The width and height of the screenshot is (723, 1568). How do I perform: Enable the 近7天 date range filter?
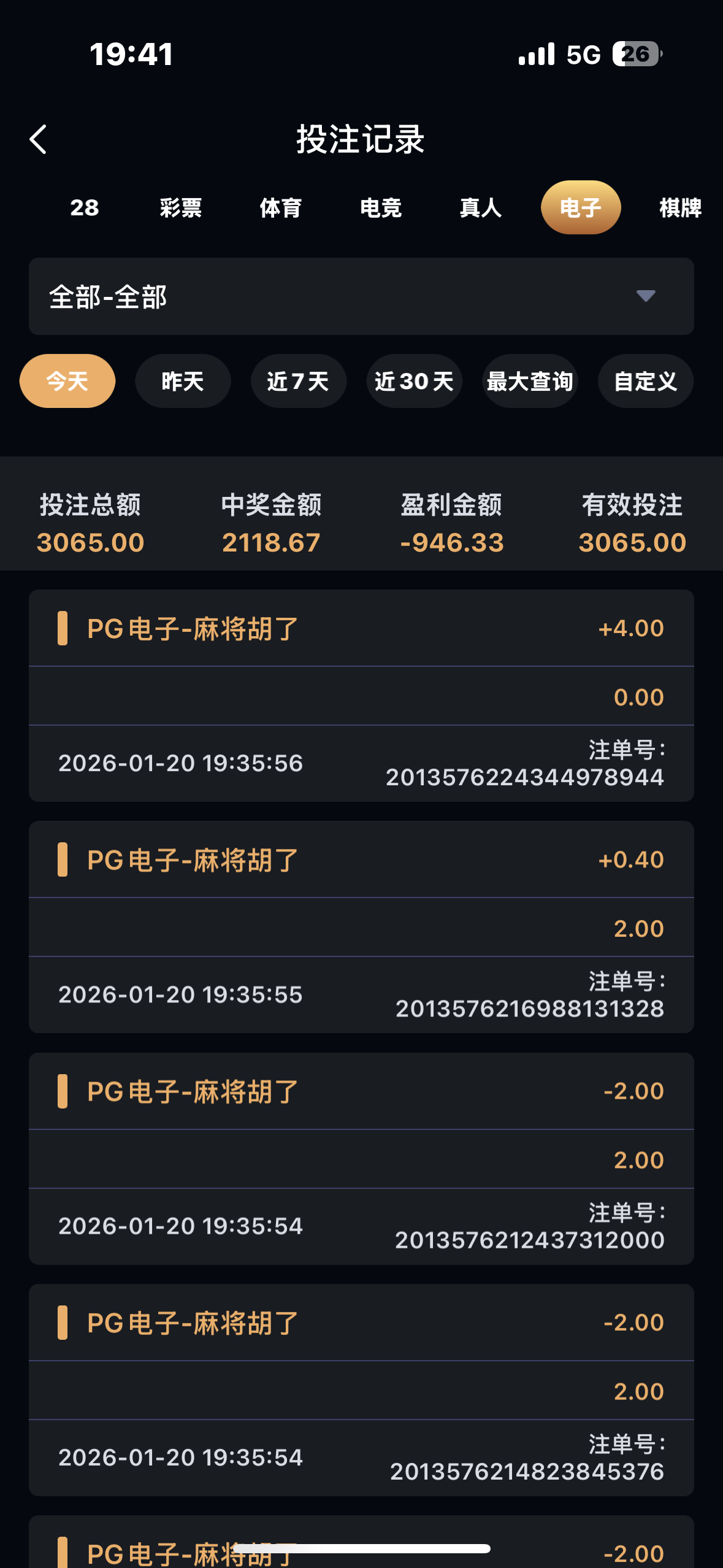(298, 380)
